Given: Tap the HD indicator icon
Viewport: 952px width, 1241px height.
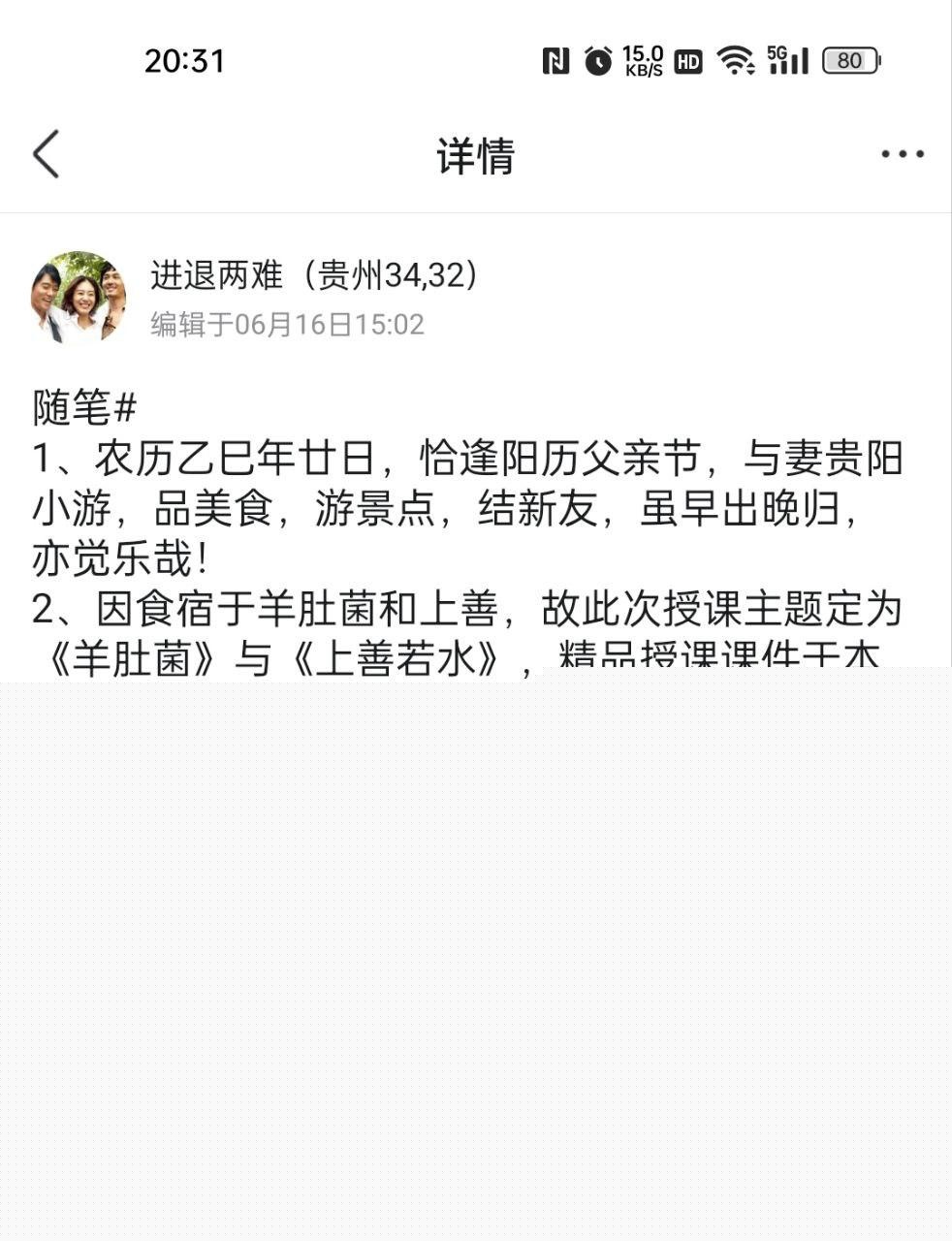Looking at the screenshot, I should click(x=688, y=60).
